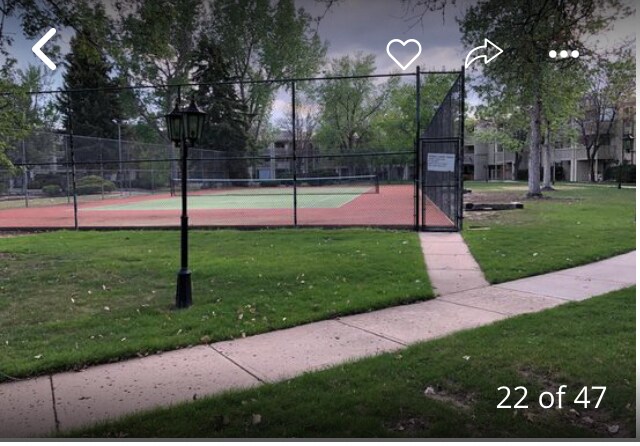Go back using the arrow

pyautogui.click(x=44, y=49)
